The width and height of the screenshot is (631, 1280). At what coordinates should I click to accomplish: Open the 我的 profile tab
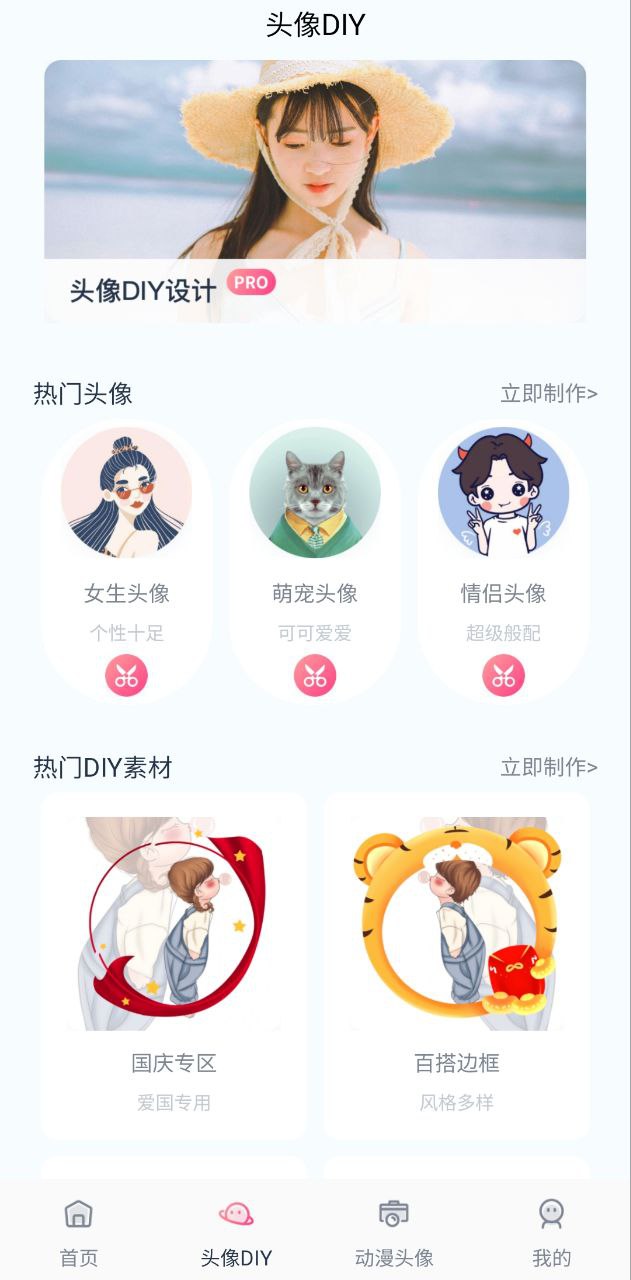[x=551, y=1232]
